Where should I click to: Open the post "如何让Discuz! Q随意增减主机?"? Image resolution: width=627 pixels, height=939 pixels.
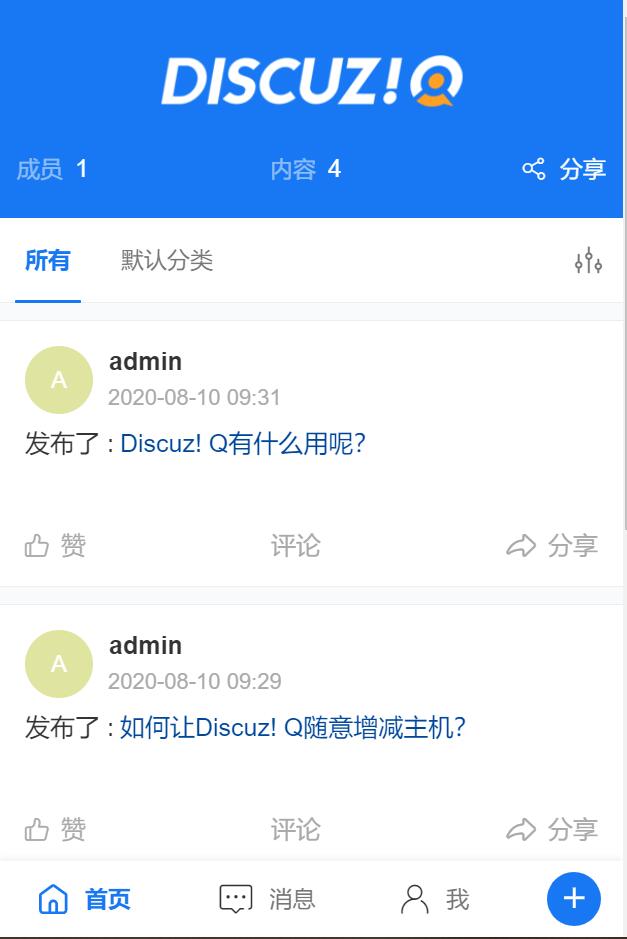click(292, 728)
